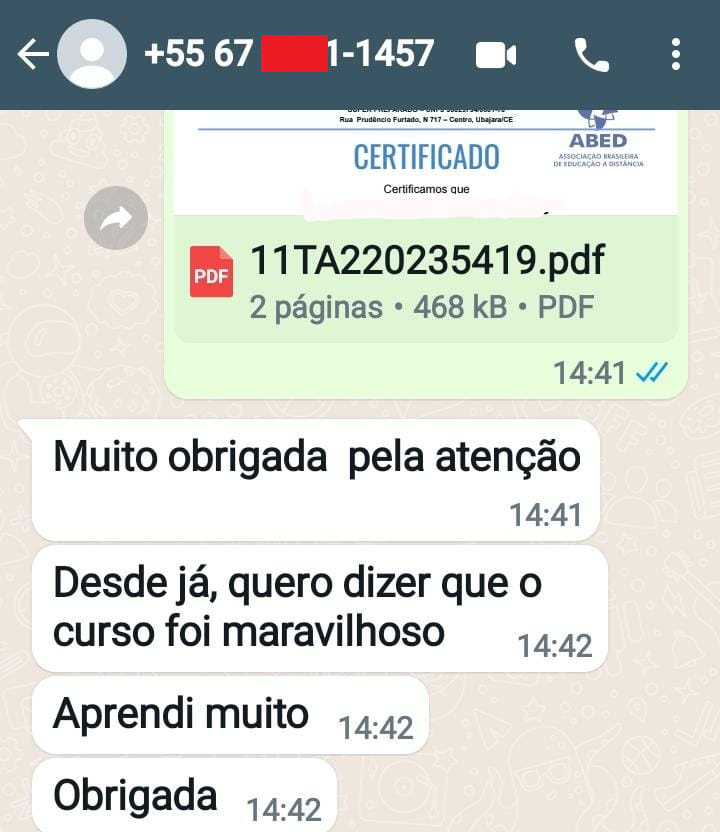The height and width of the screenshot is (832, 720).
Task: Go back to the chat list
Action: (x=32, y=54)
